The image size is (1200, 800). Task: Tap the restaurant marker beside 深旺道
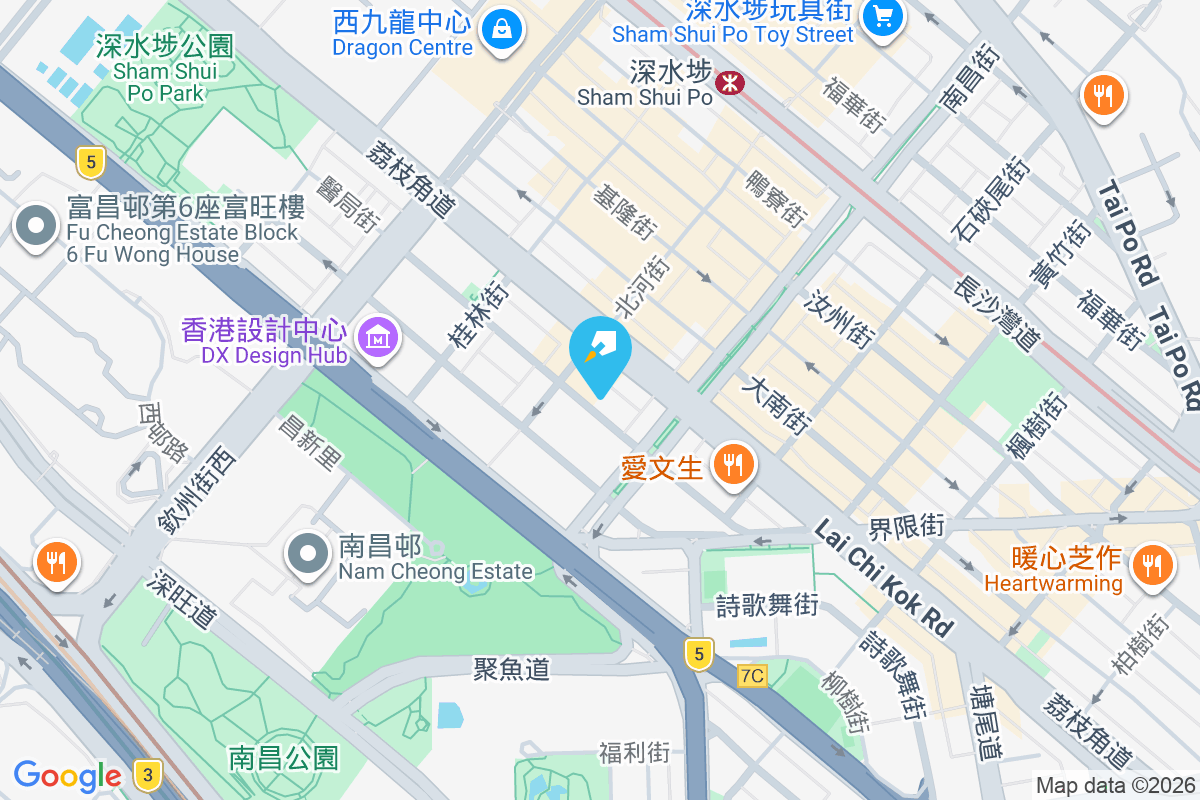click(56, 563)
